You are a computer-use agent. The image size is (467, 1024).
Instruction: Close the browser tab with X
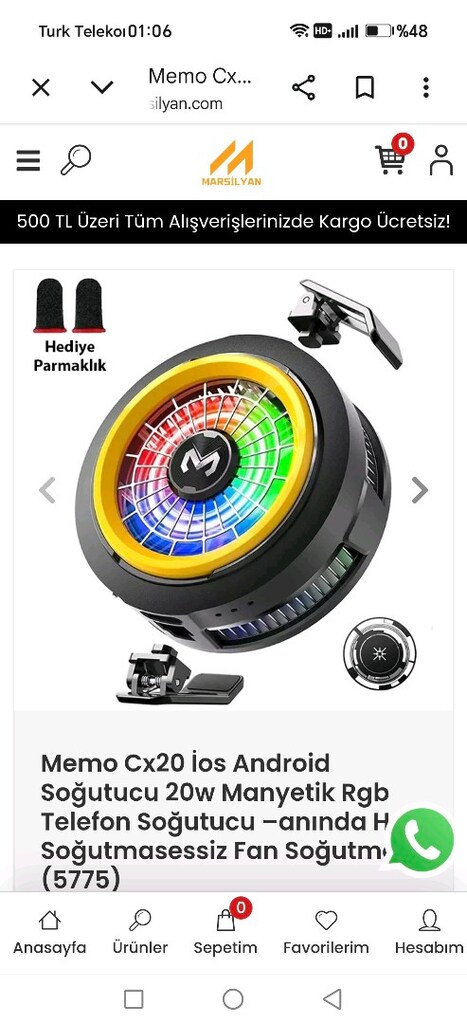[40, 88]
